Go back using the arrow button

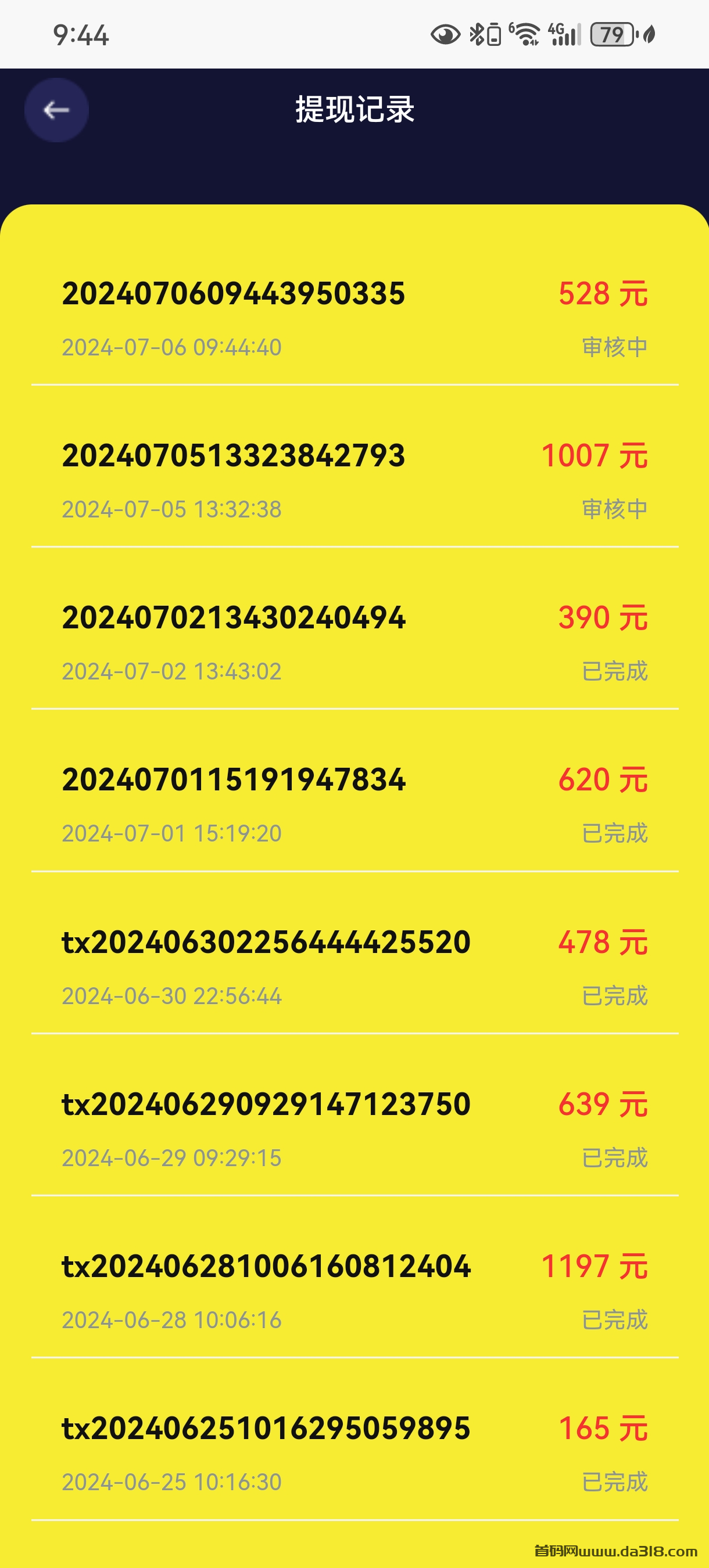coord(56,110)
